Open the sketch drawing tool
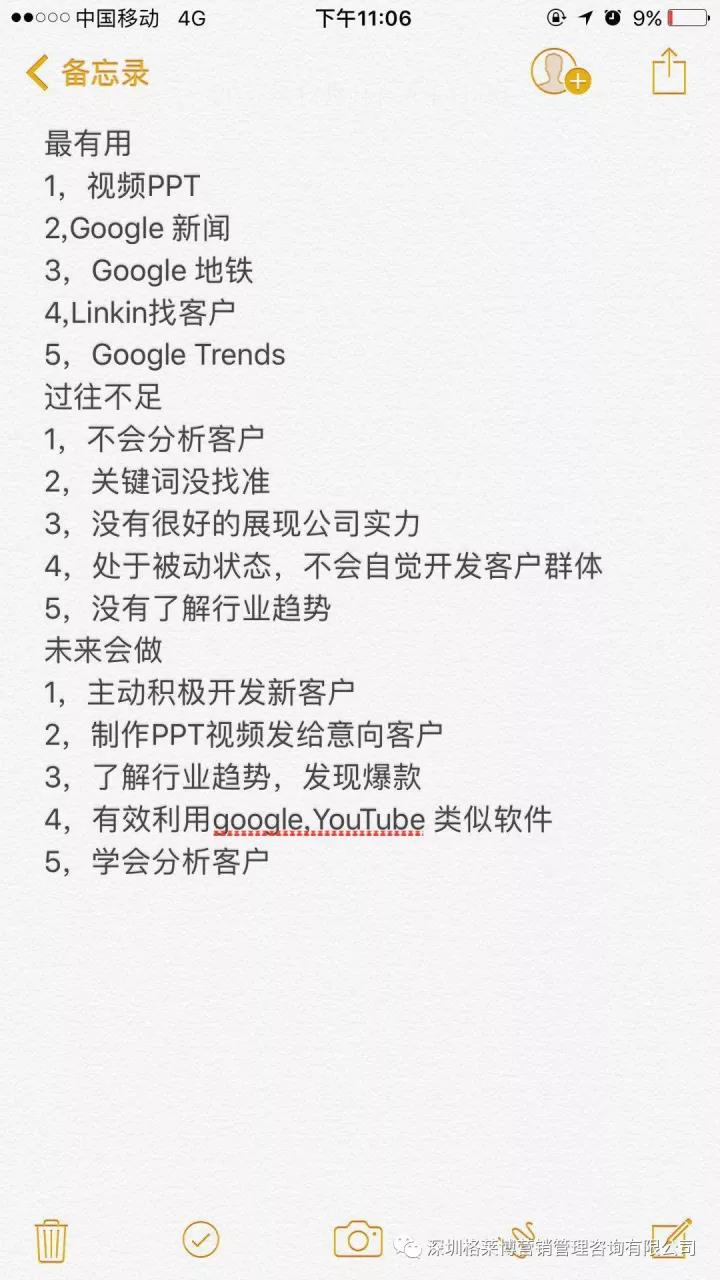Screen dimensions: 720x1280 tap(520, 1238)
